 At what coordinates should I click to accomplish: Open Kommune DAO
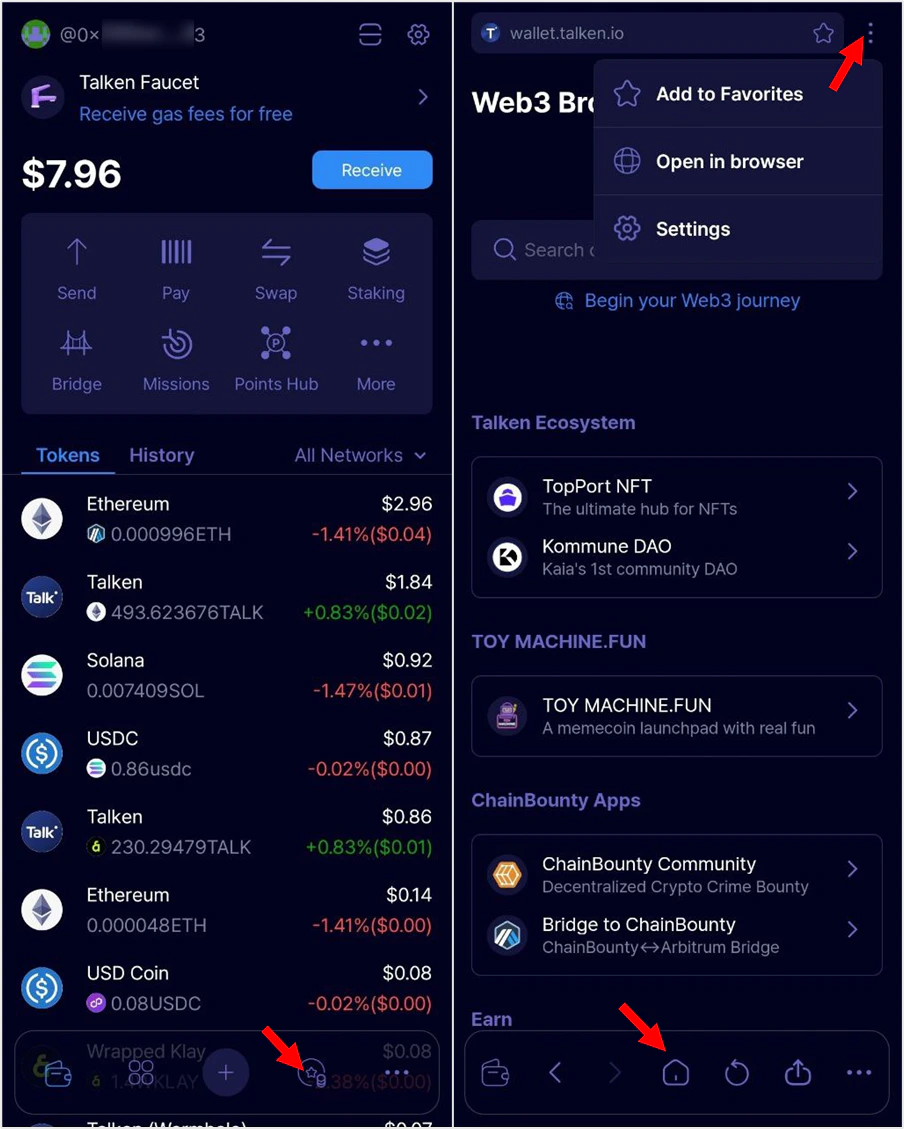point(676,557)
